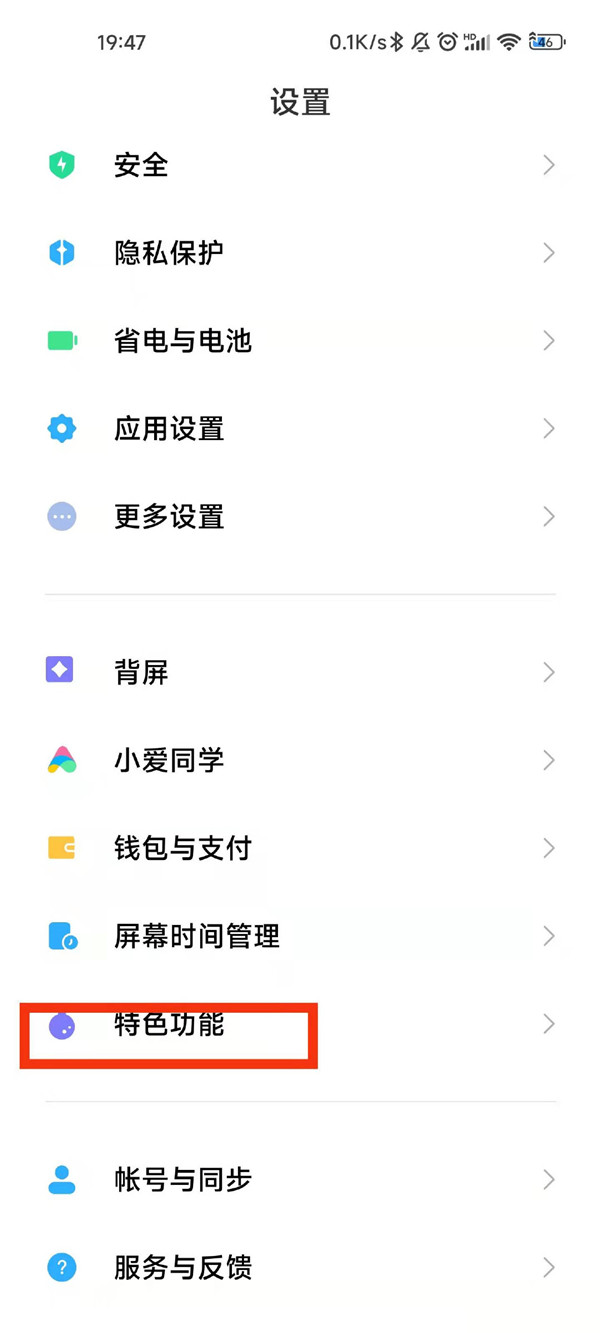600x1333 pixels.
Task: Go to 隐私保护 settings
Action: [x=168, y=253]
